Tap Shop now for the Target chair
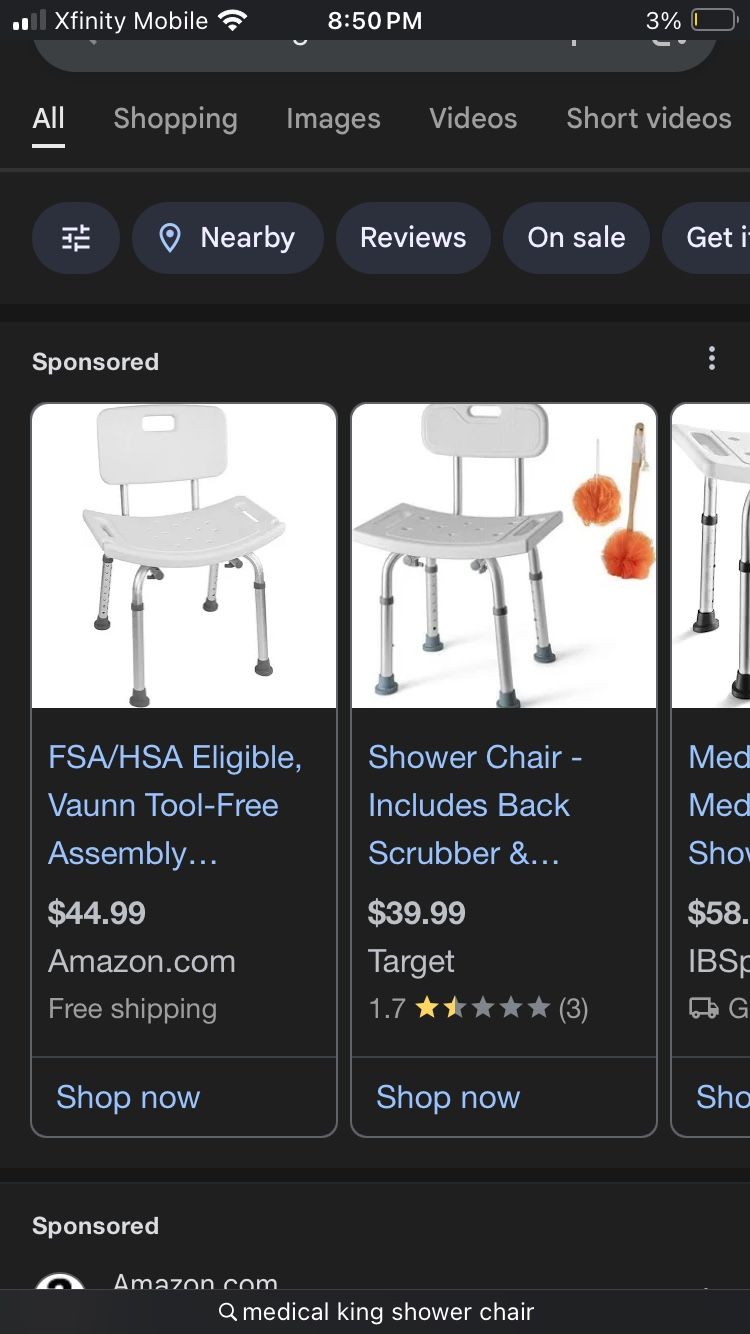Screen dimensions: 750x1334 pyautogui.click(x=448, y=1097)
